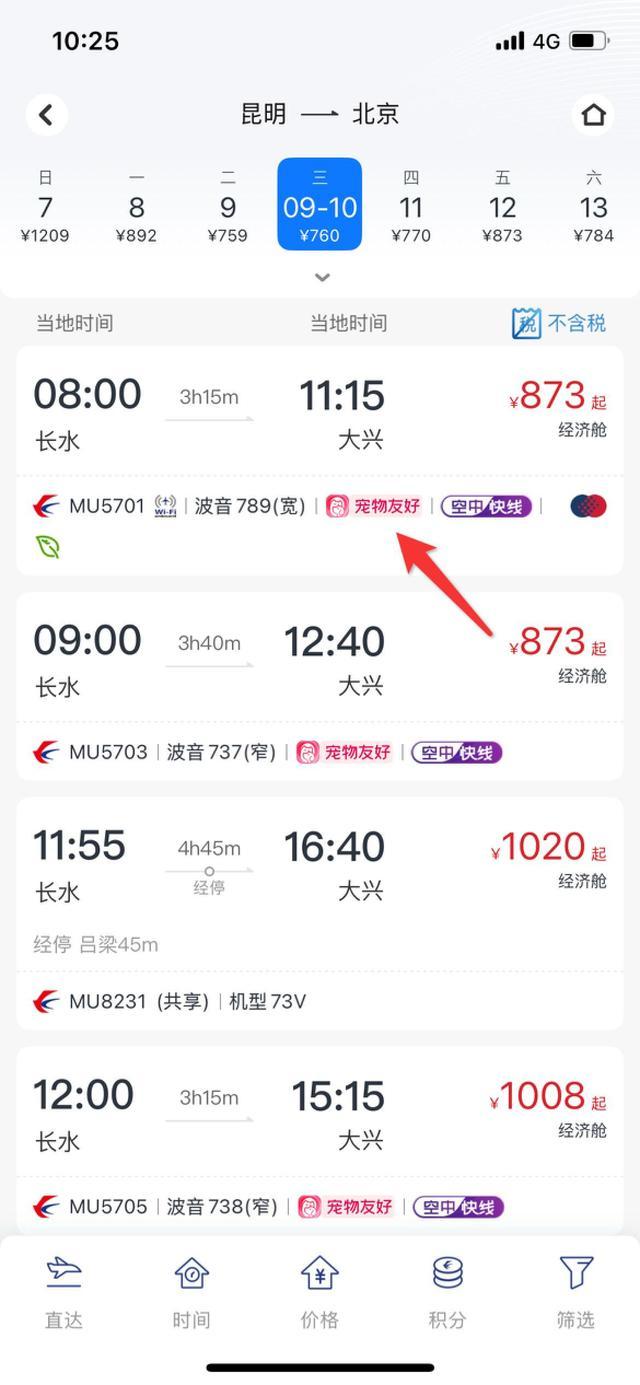Screen dimensions: 640x1385
Task: Expand the date calendar chevron
Action: coord(321,277)
